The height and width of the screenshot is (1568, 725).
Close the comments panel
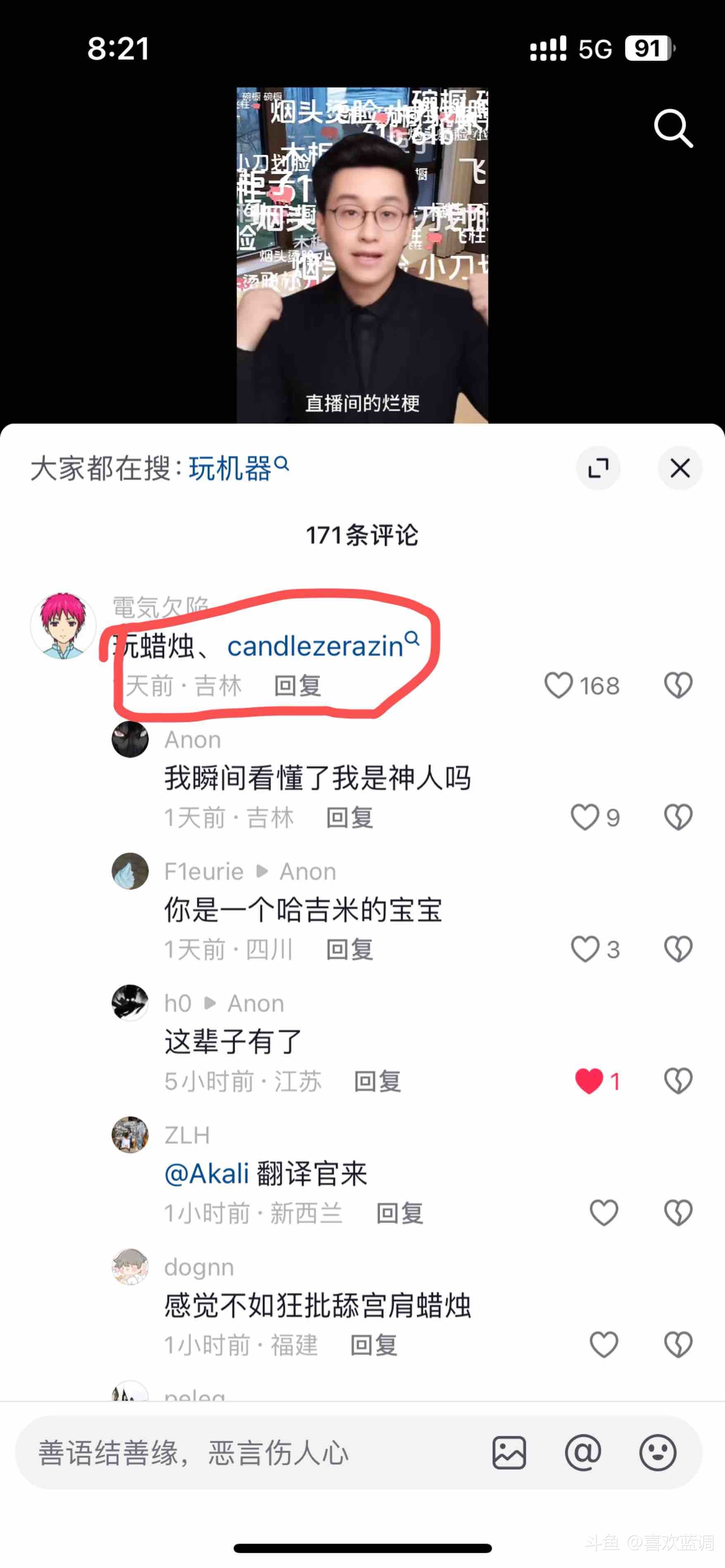680,468
